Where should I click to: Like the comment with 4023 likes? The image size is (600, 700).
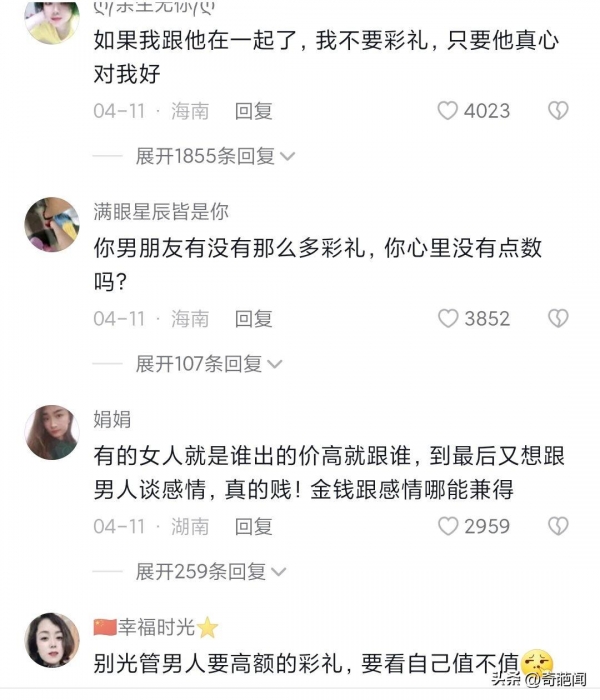[448, 111]
